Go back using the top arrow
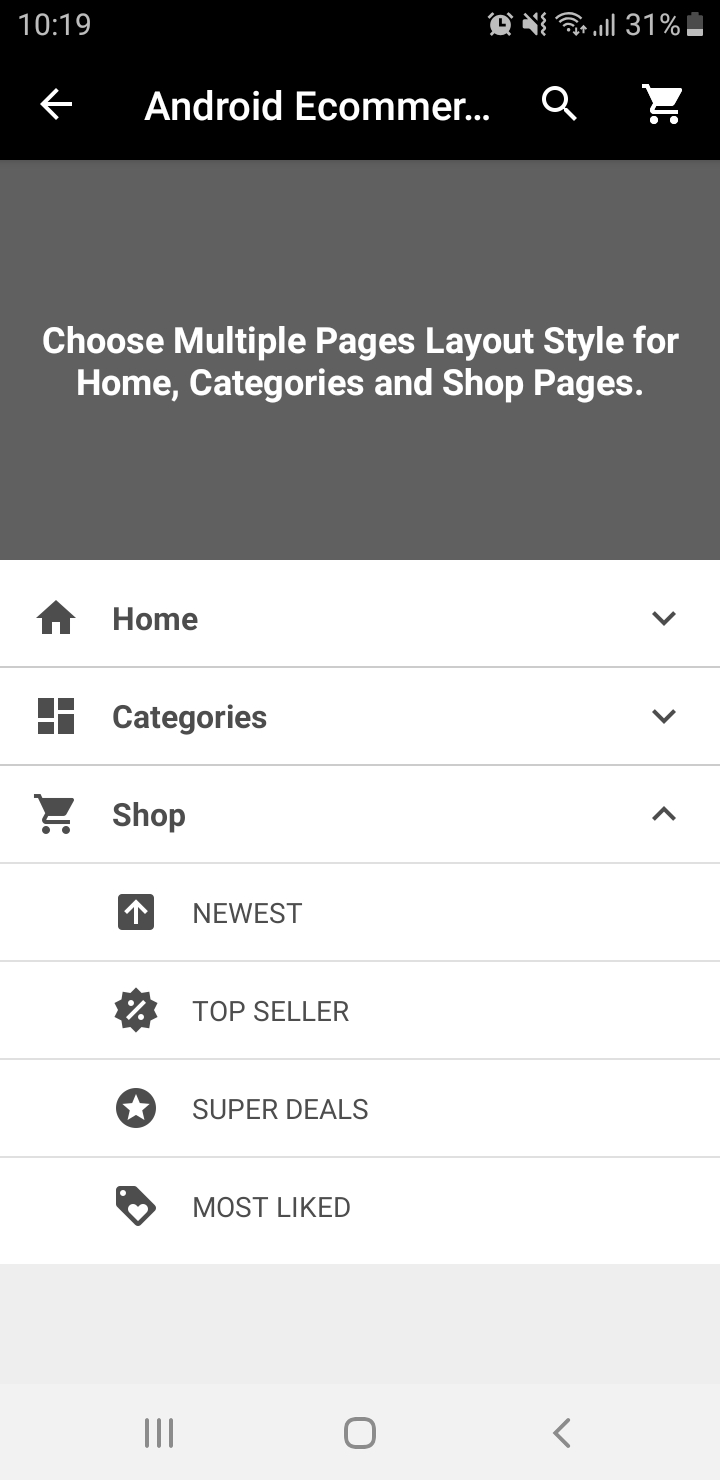Image resolution: width=720 pixels, height=1480 pixels. click(56, 104)
